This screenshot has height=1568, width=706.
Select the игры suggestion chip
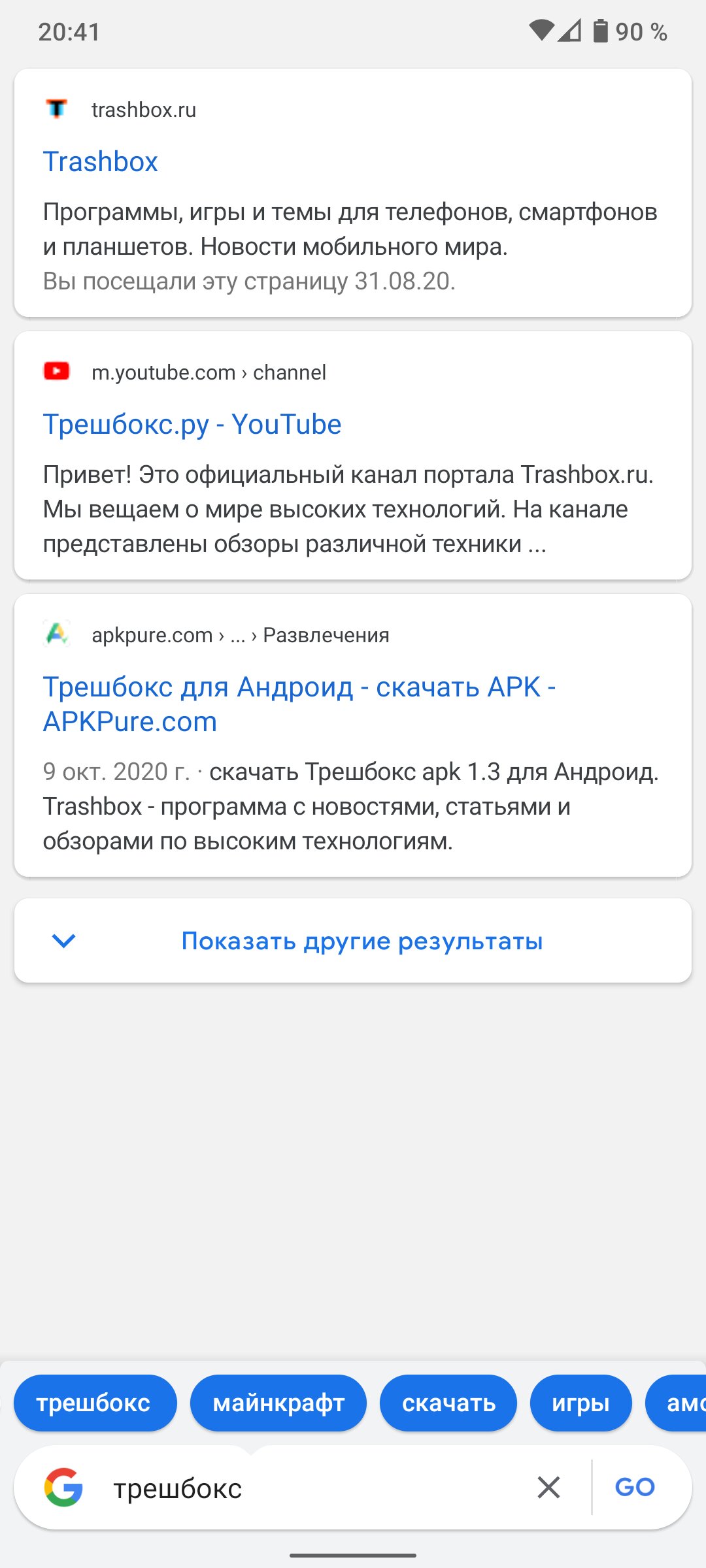pyautogui.click(x=580, y=1403)
